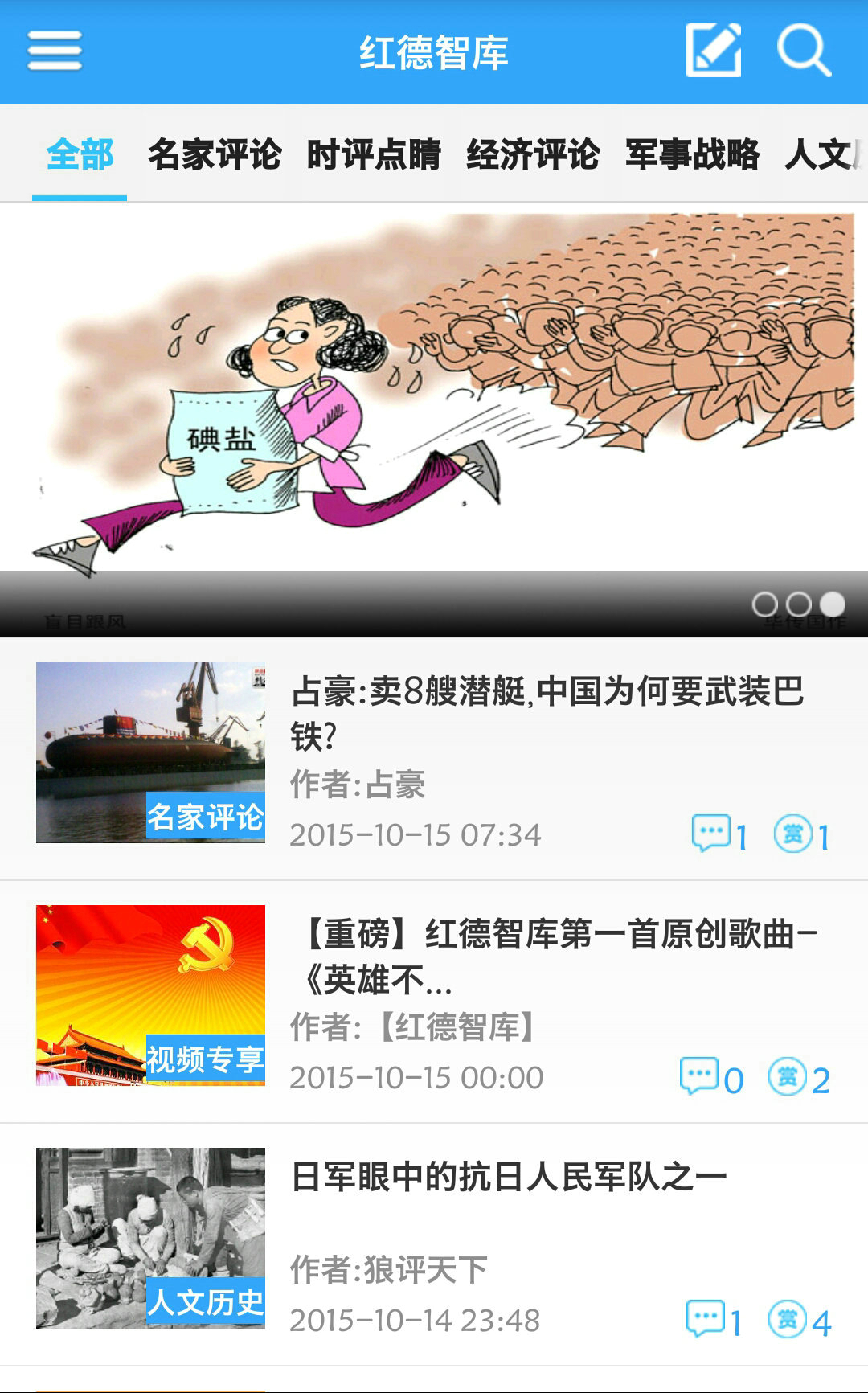Tap the comment icon on 占豪's article

[711, 834]
